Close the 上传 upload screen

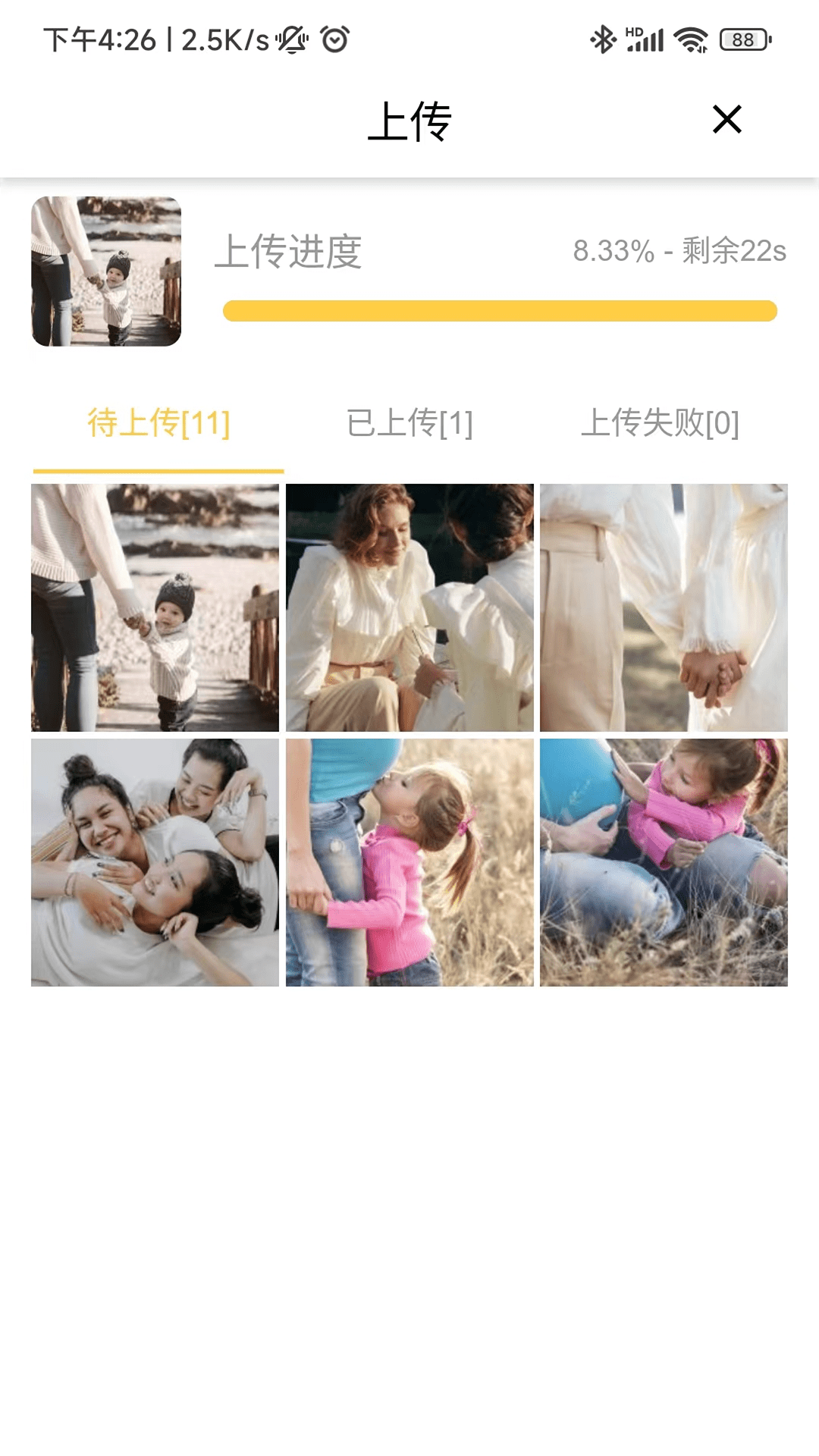point(726,120)
